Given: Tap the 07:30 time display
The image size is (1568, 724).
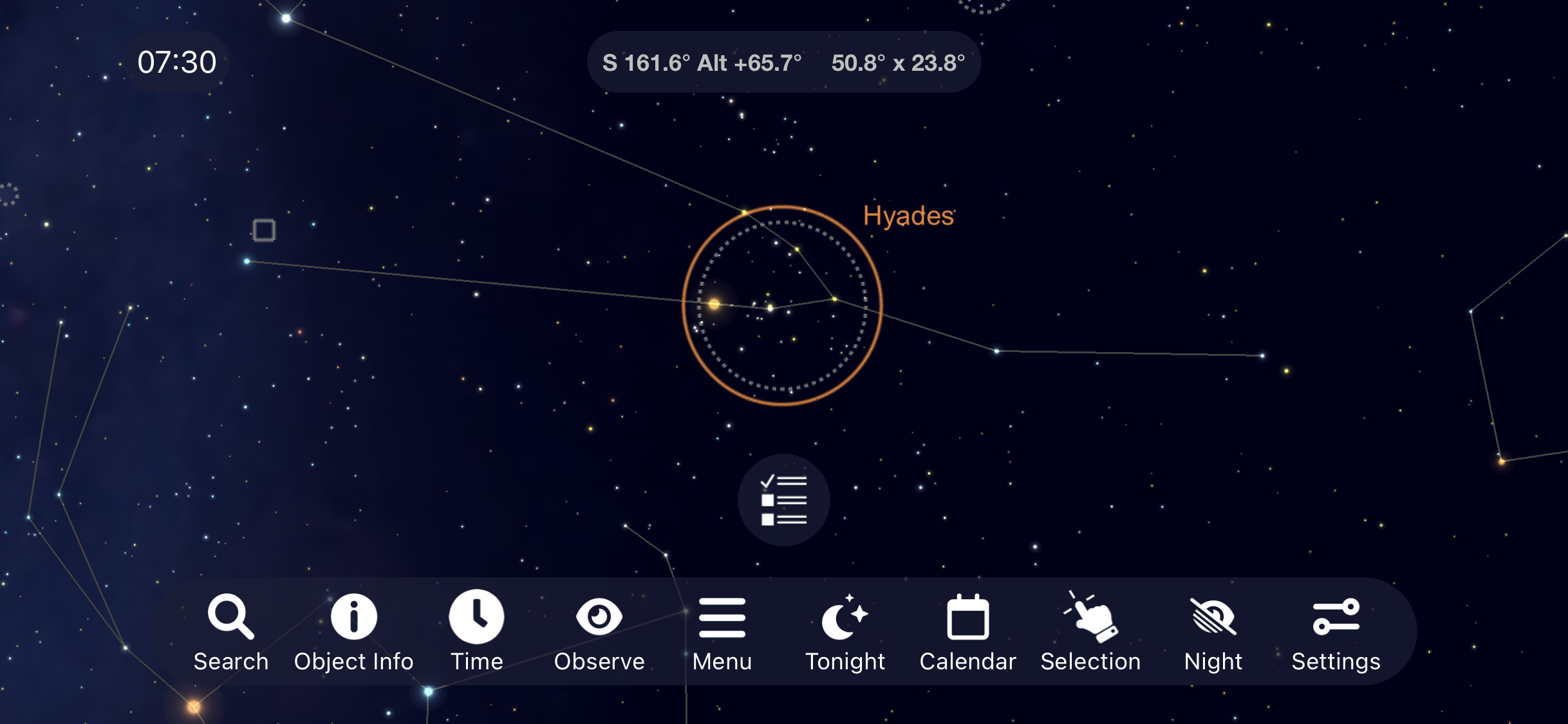Looking at the screenshot, I should click(177, 62).
